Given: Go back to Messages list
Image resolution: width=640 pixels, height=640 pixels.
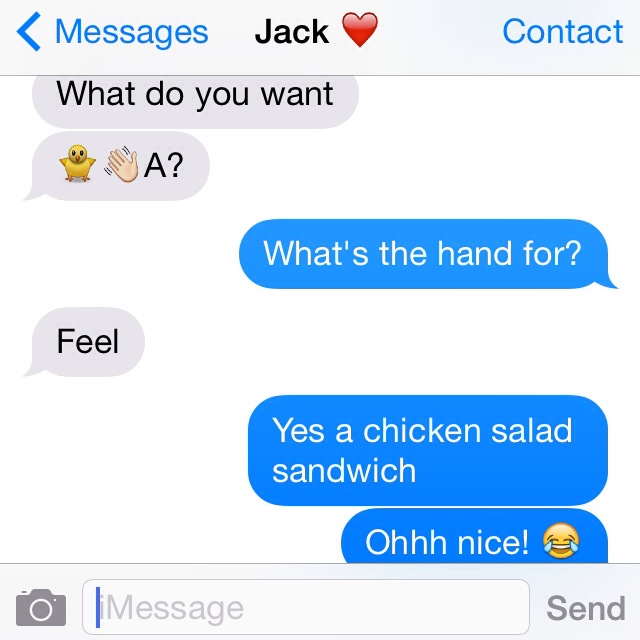Looking at the screenshot, I should click(x=112, y=32).
